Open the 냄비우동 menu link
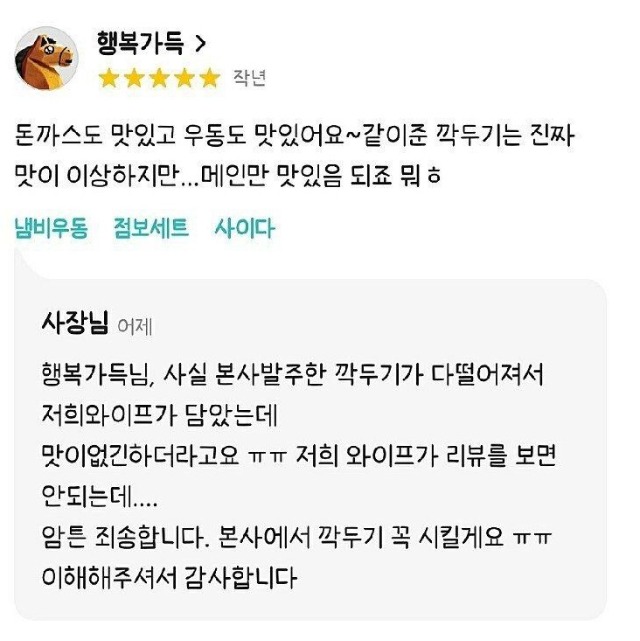Image resolution: width=640 pixels, height=641 pixels. point(51,228)
